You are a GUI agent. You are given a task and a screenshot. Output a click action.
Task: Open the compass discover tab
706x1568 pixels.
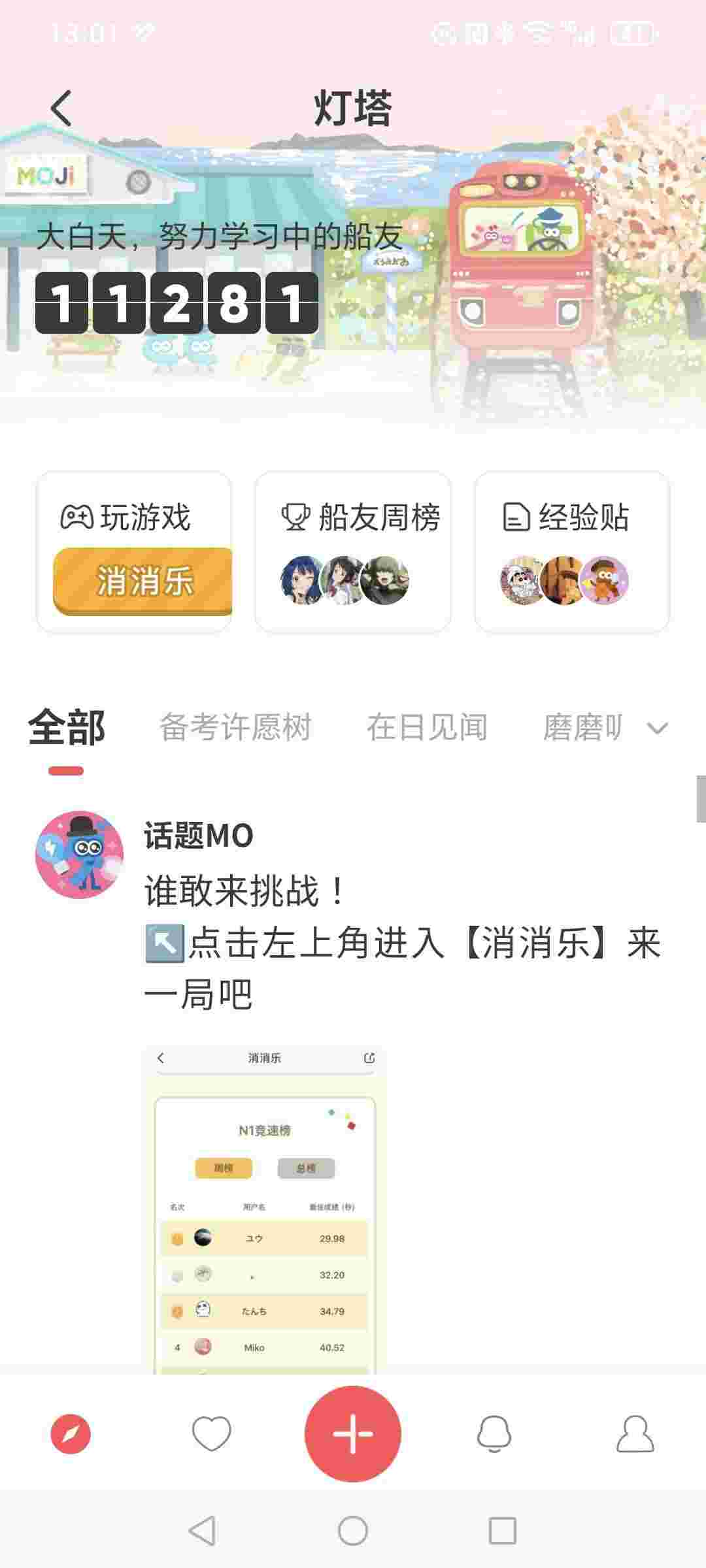pyautogui.click(x=71, y=1434)
